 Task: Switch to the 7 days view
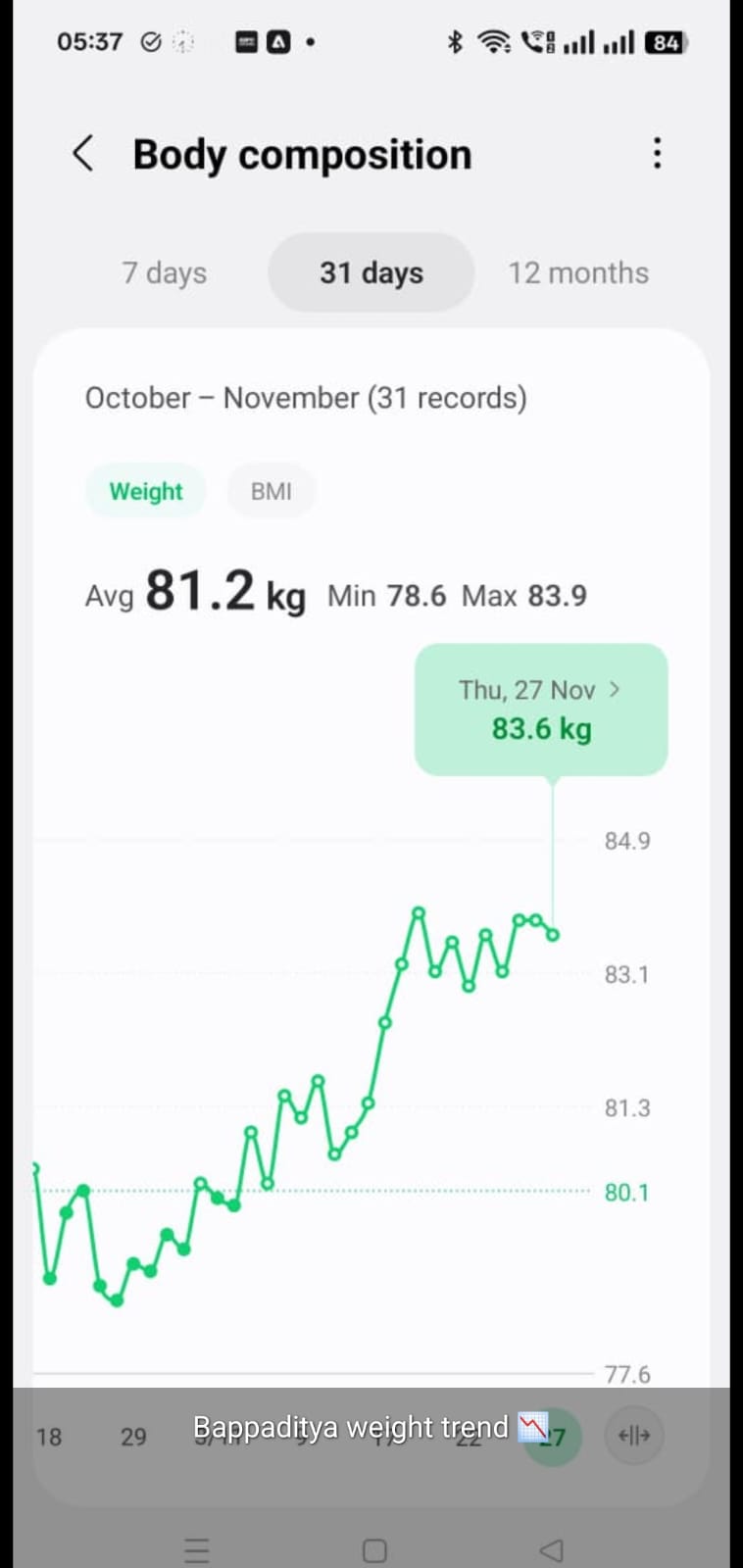164,272
